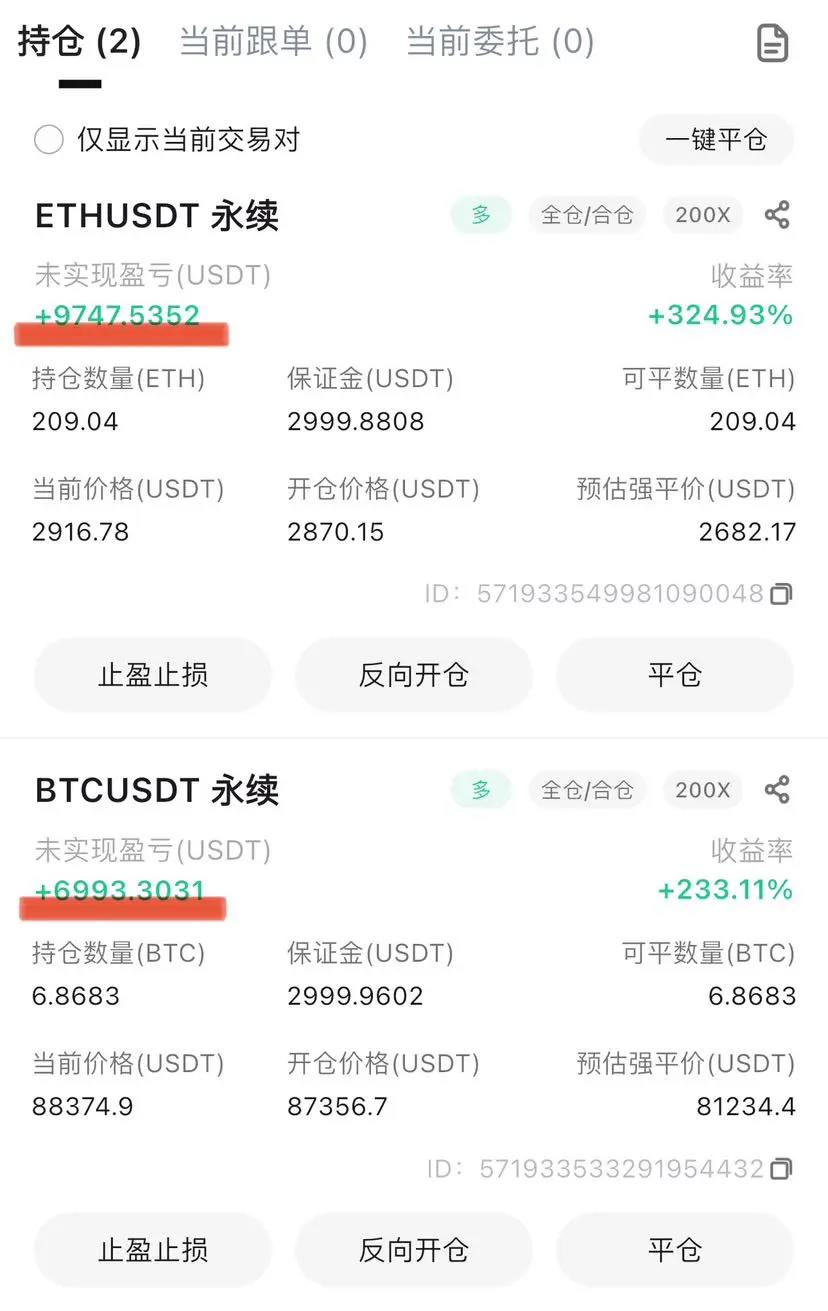Open the order history document icon
This screenshot has height=1311, width=828.
coord(773,43)
